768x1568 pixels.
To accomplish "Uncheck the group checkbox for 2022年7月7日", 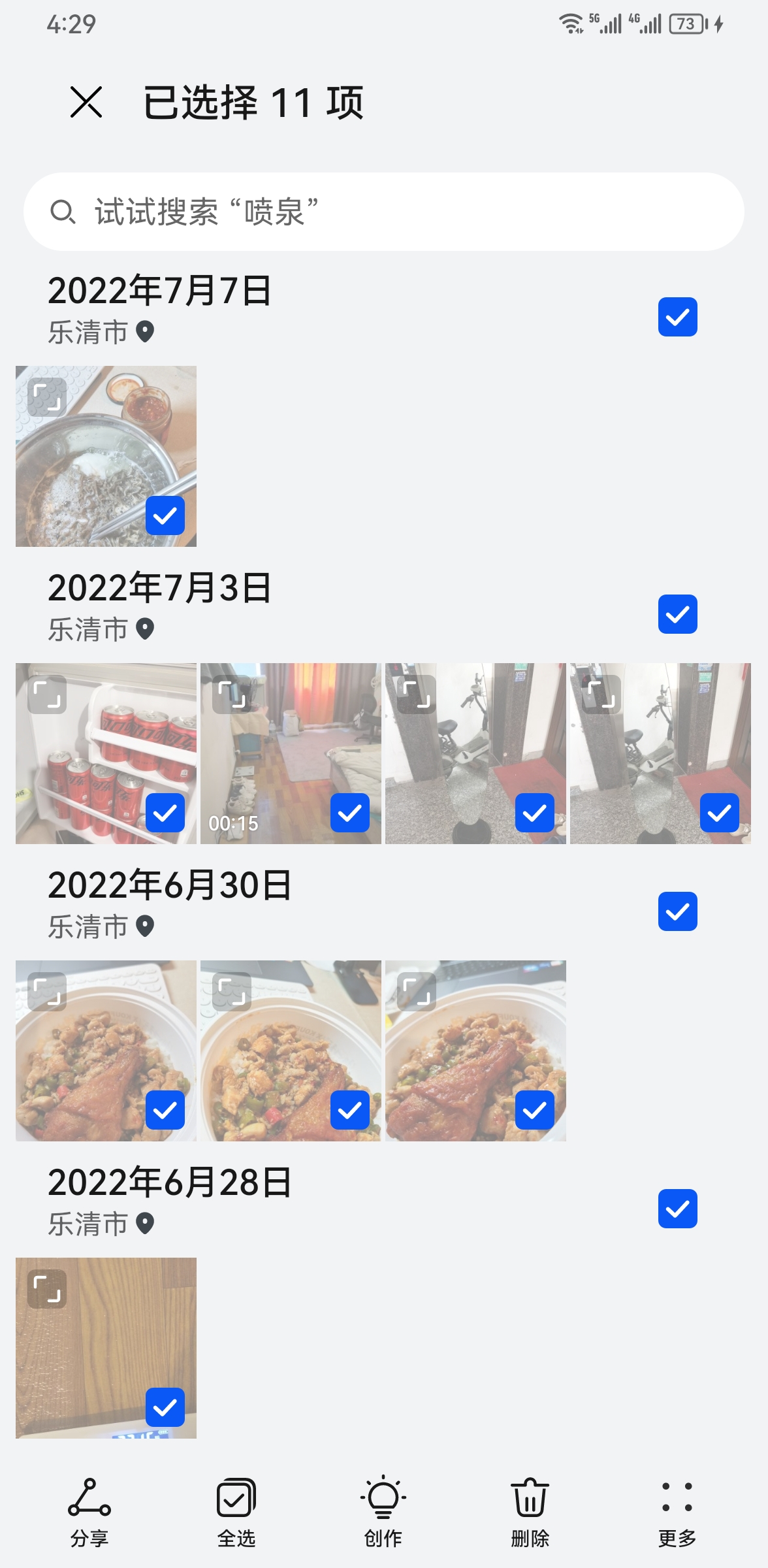I will [677, 316].
